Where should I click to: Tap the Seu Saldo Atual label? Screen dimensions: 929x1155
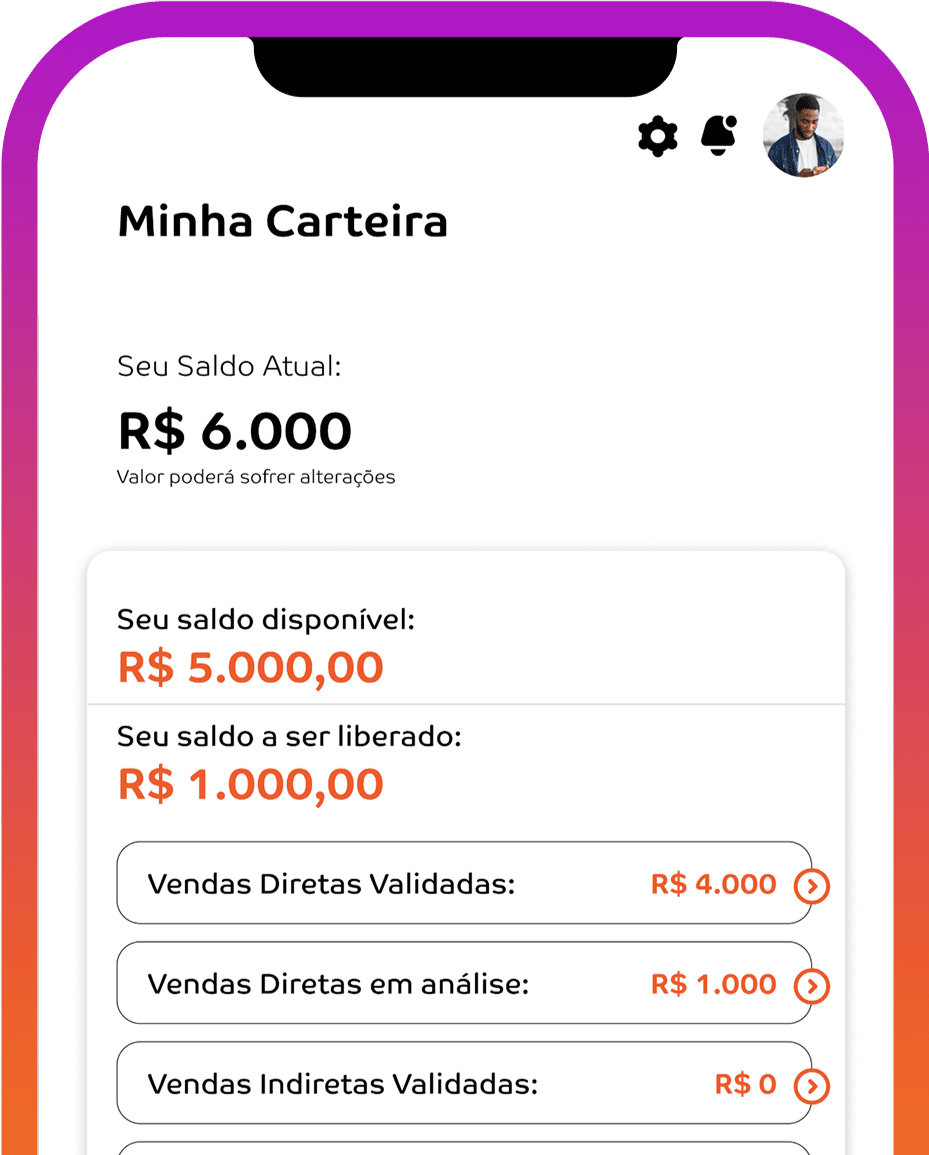(x=228, y=367)
